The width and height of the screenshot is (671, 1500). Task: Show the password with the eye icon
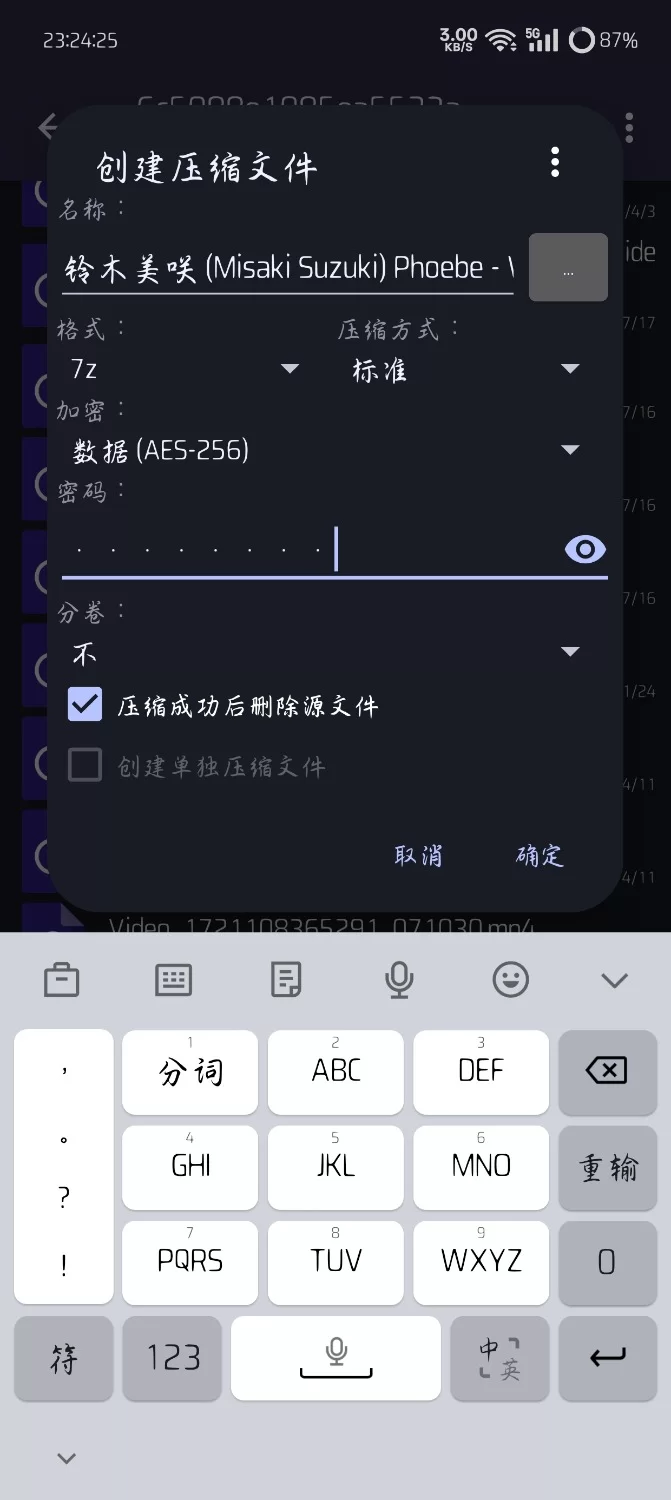tap(585, 549)
